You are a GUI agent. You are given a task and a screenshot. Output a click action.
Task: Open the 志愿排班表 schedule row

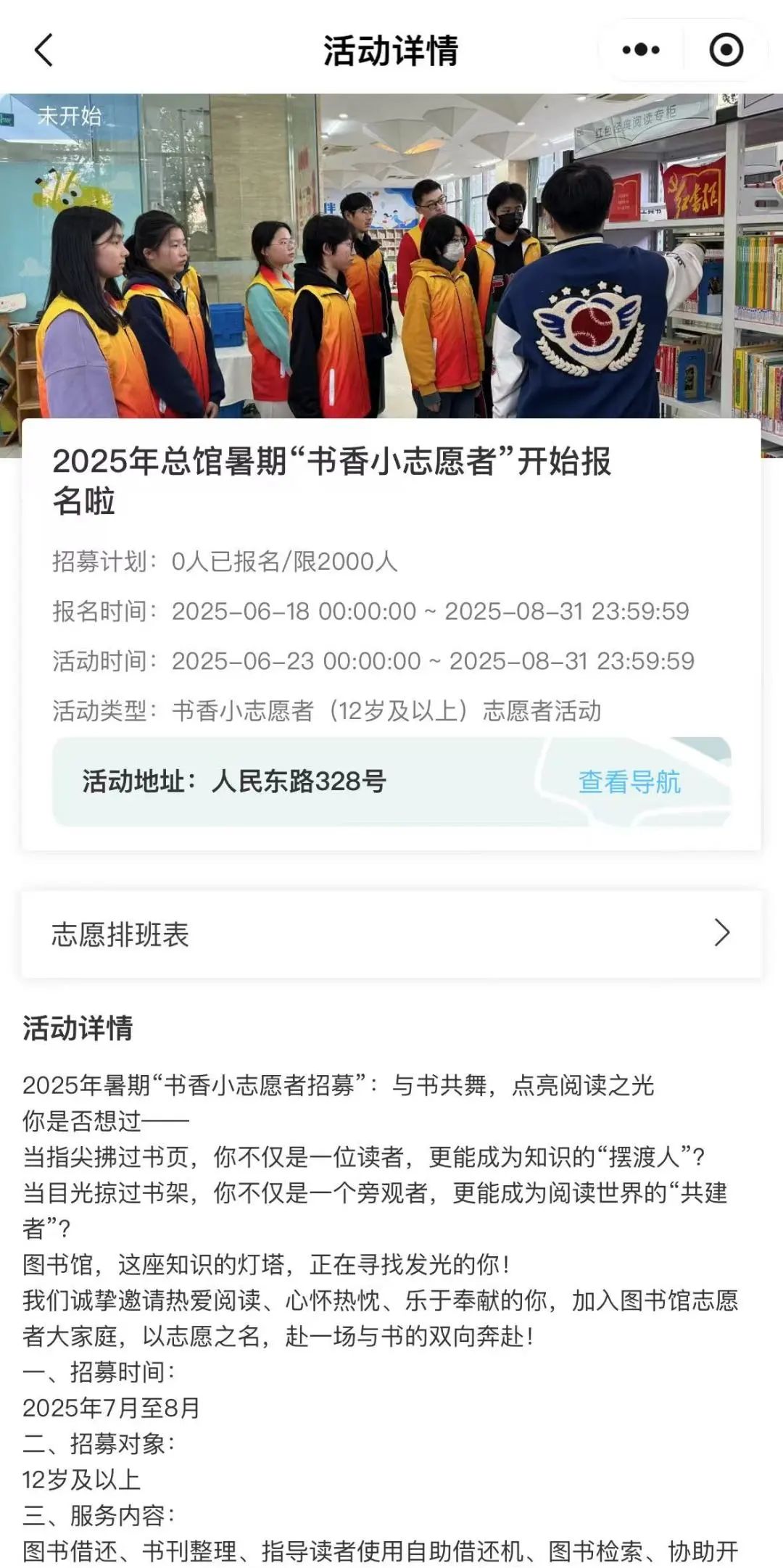(391, 934)
